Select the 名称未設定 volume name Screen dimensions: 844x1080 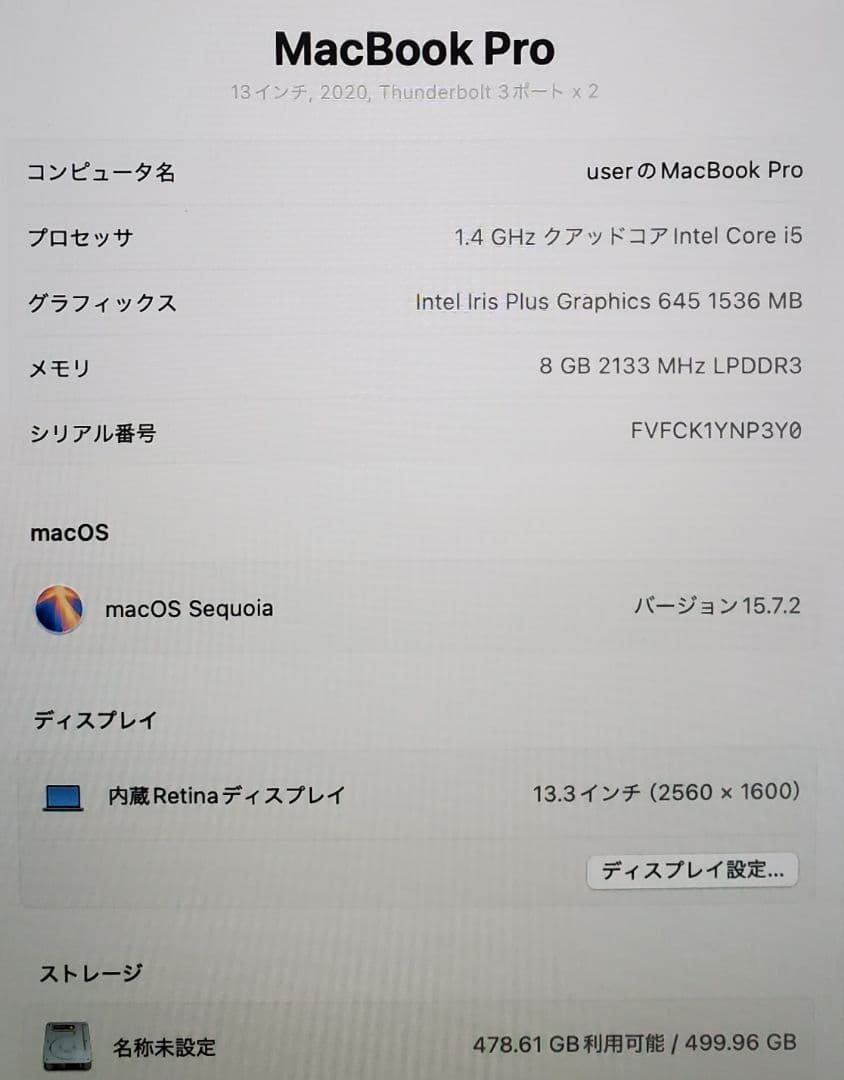point(165,1049)
